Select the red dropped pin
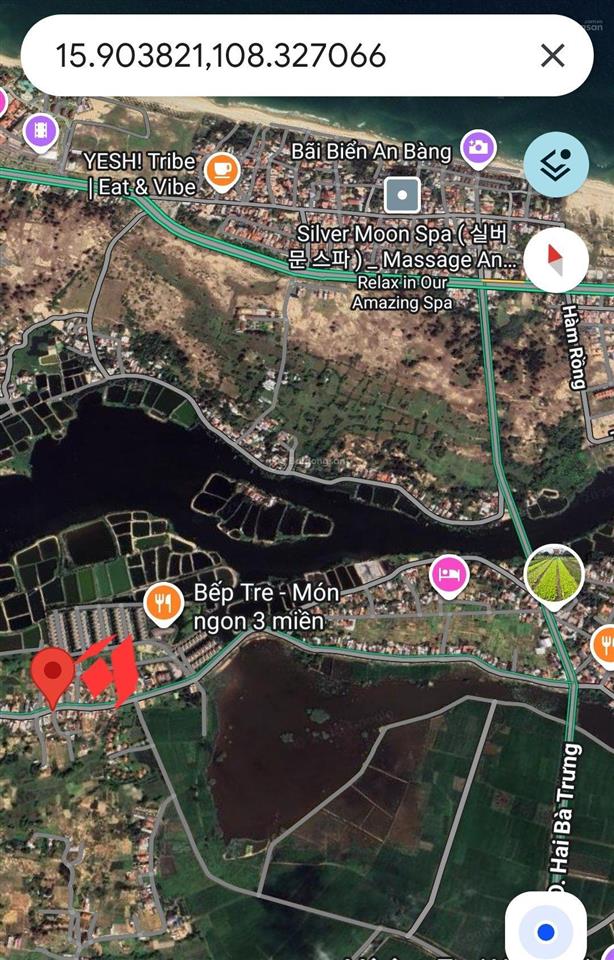Viewport: 614px width, 960px height. pyautogui.click(x=52, y=673)
